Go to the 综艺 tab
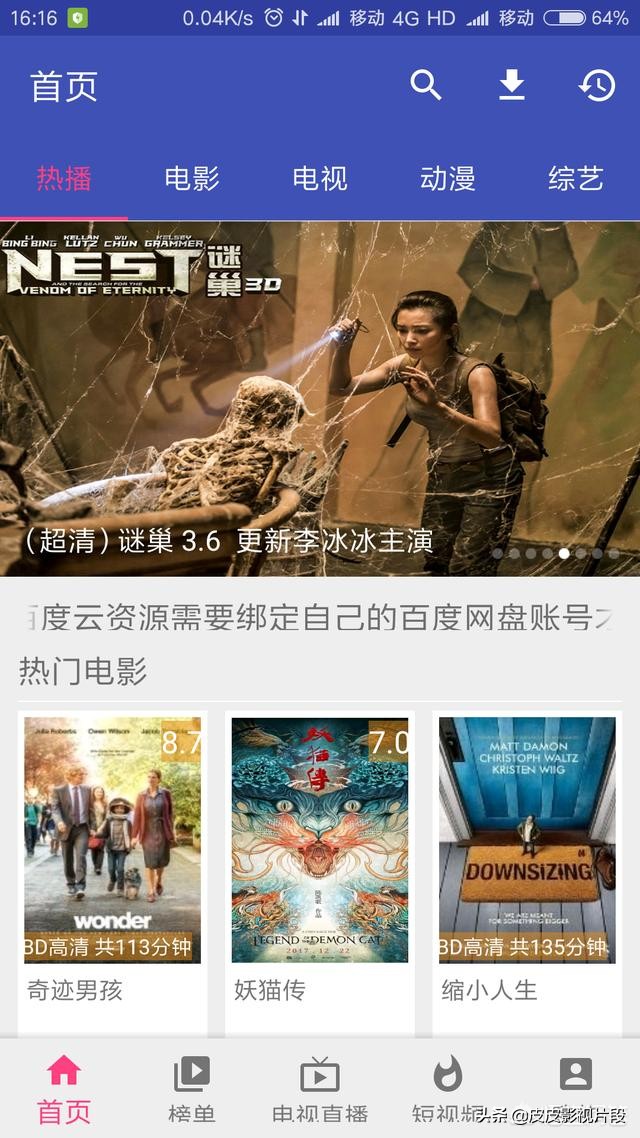The image size is (640, 1138). pyautogui.click(x=576, y=179)
